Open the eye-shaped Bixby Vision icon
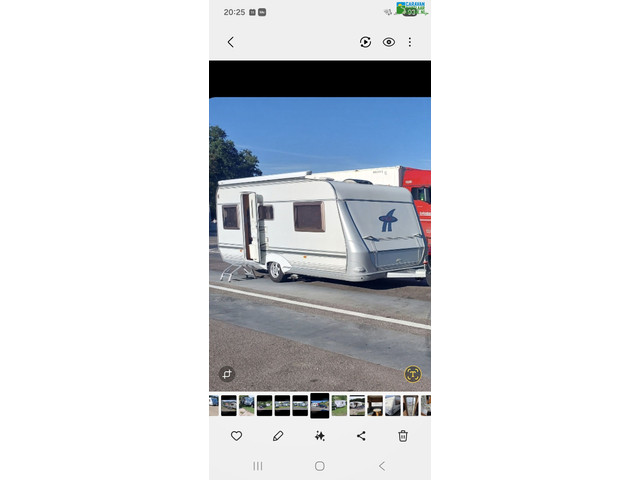The height and width of the screenshot is (480, 640). (x=389, y=42)
